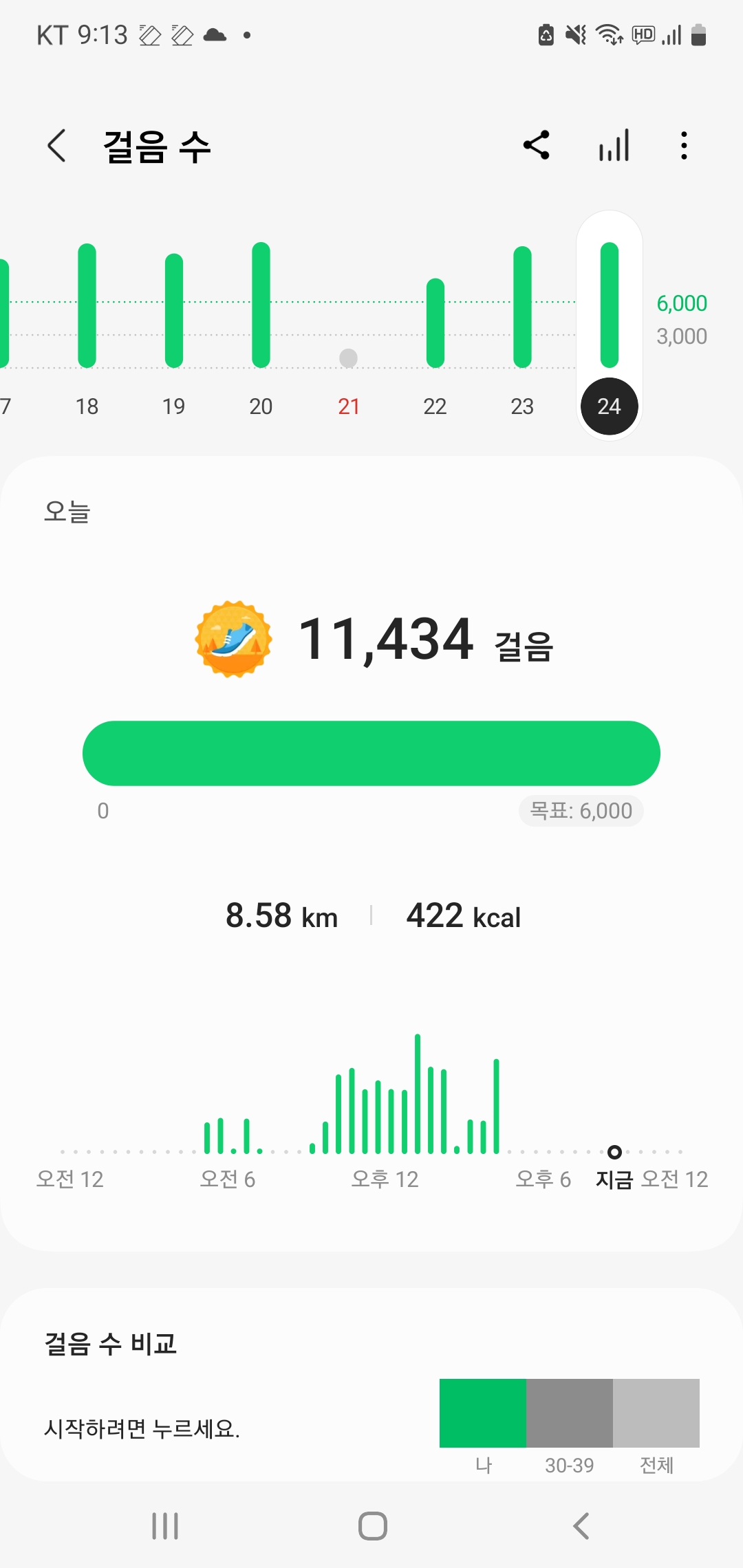Select the step bar for day 18
The width and height of the screenshot is (743, 1568).
point(87,306)
